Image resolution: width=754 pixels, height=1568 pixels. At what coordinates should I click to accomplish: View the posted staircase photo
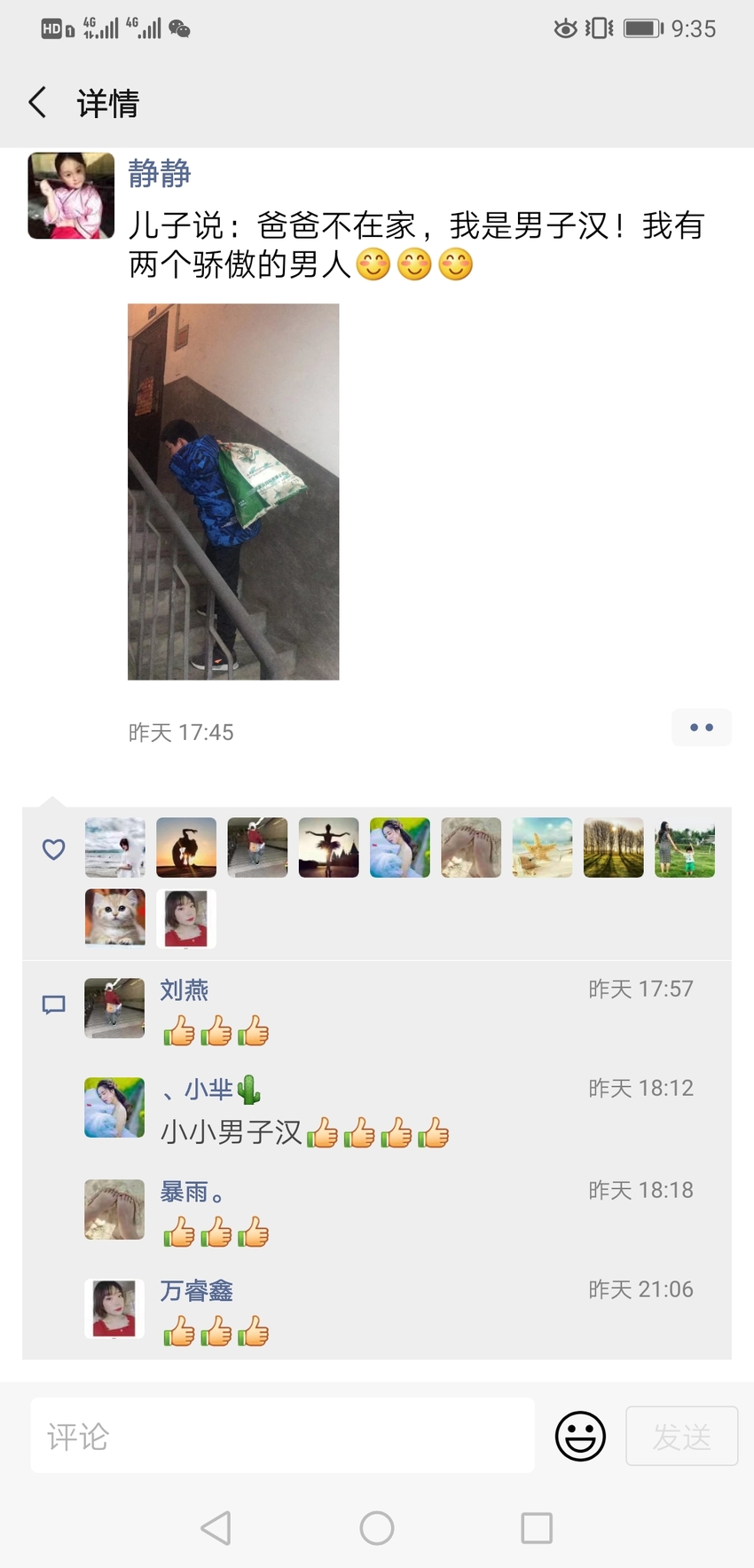(233, 492)
